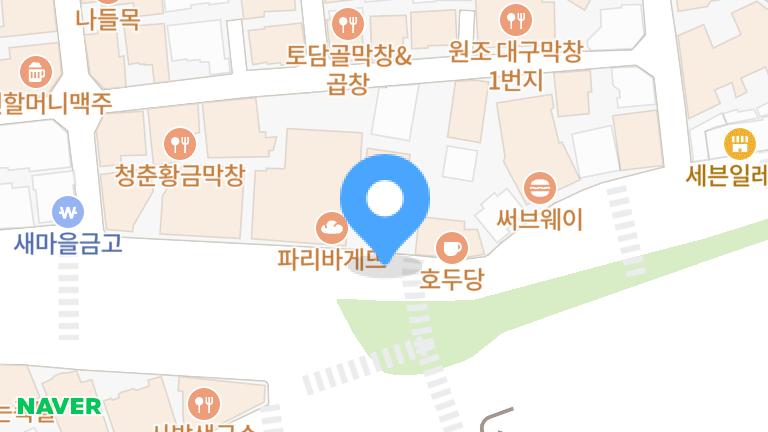
Task: Select the 세븐일레븐 convenience store marker
Action: coord(739,144)
